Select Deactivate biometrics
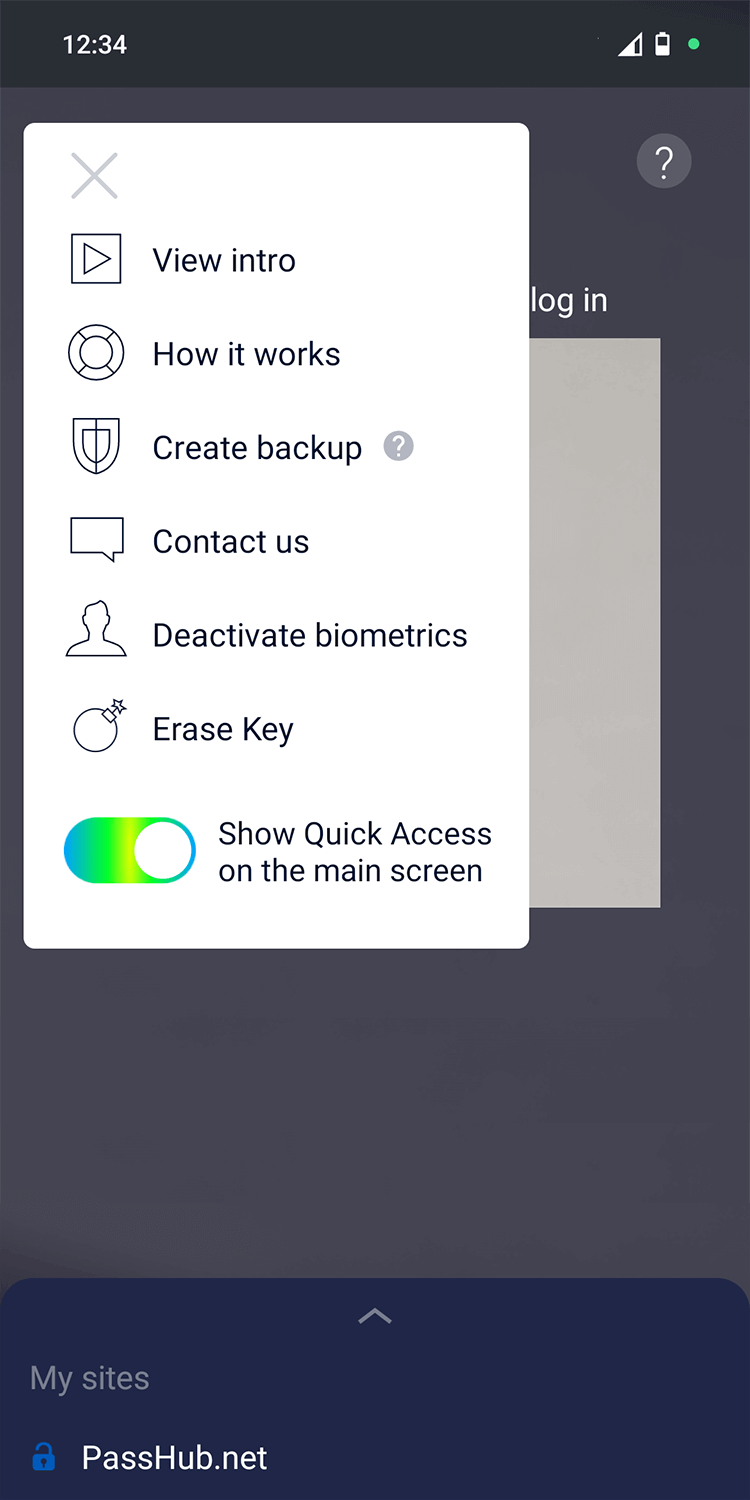750x1500 pixels. 309,635
